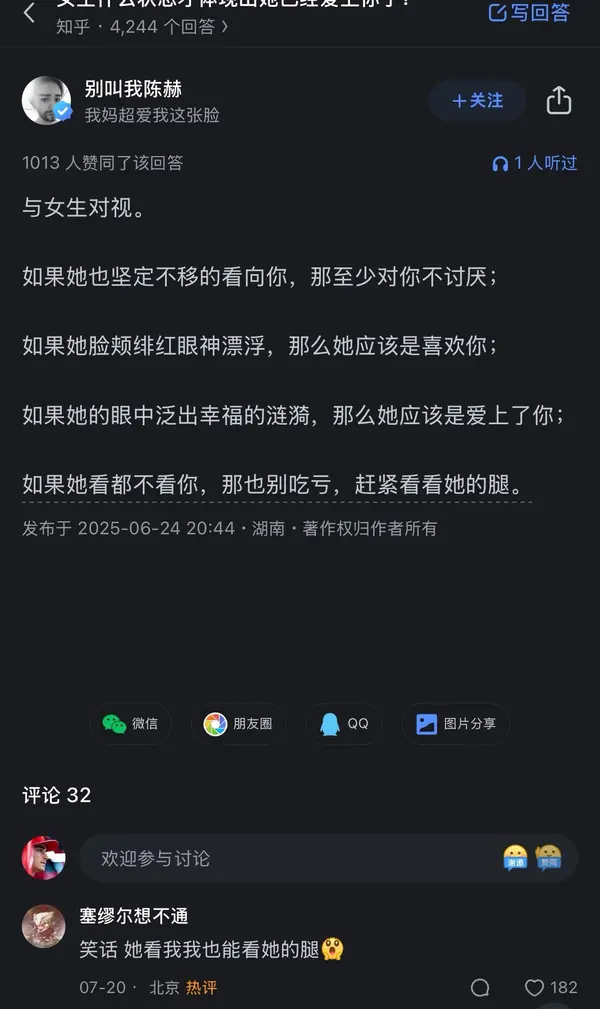Tap 写回答 to write an answer
600x1009 pixels.
(x=529, y=12)
